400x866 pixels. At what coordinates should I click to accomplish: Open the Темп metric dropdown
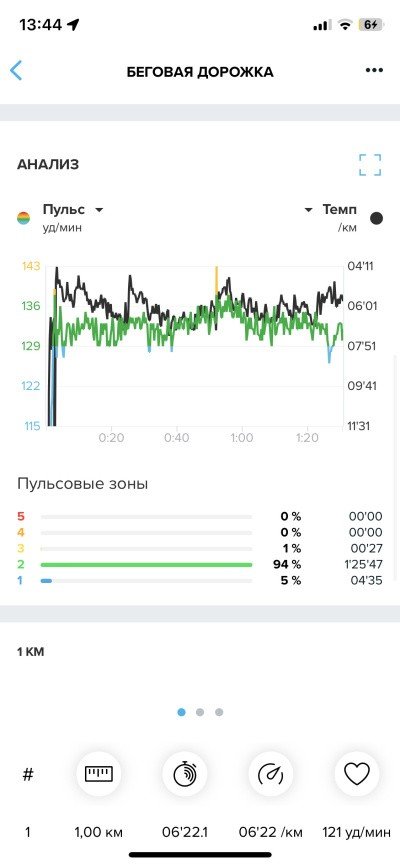pyautogui.click(x=330, y=210)
